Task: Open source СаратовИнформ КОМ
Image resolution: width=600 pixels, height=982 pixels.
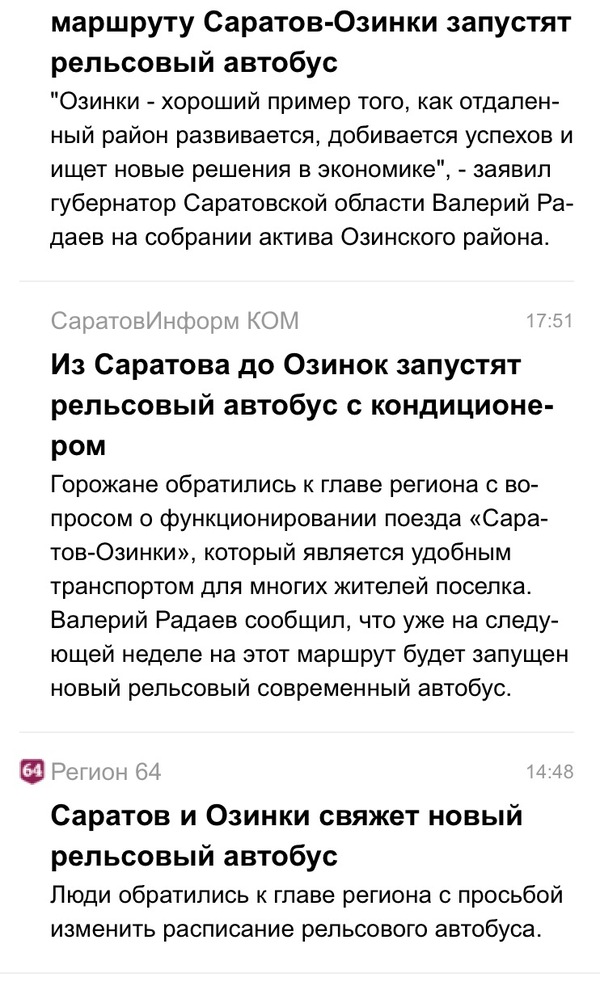Action: click(x=174, y=320)
